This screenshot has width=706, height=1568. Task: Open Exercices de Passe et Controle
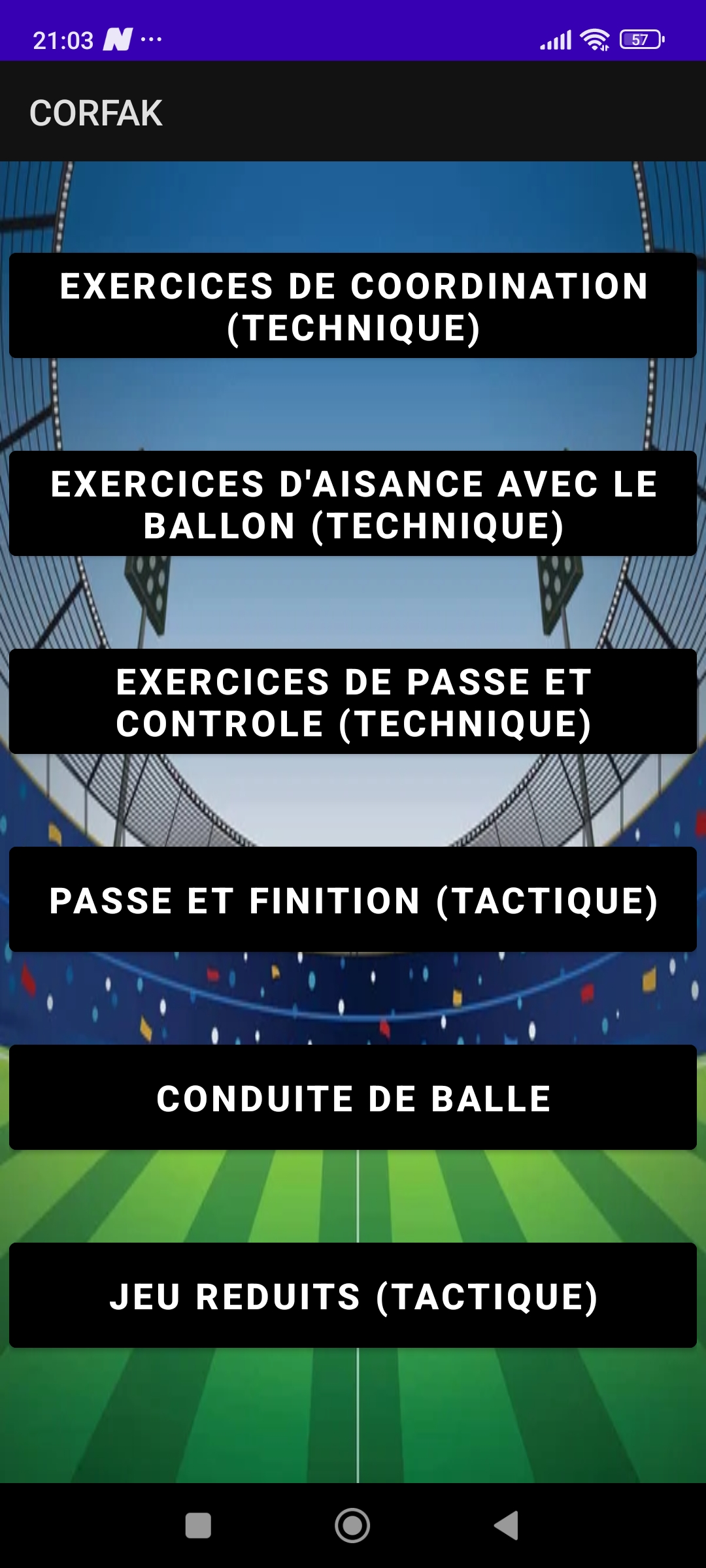[x=353, y=702]
